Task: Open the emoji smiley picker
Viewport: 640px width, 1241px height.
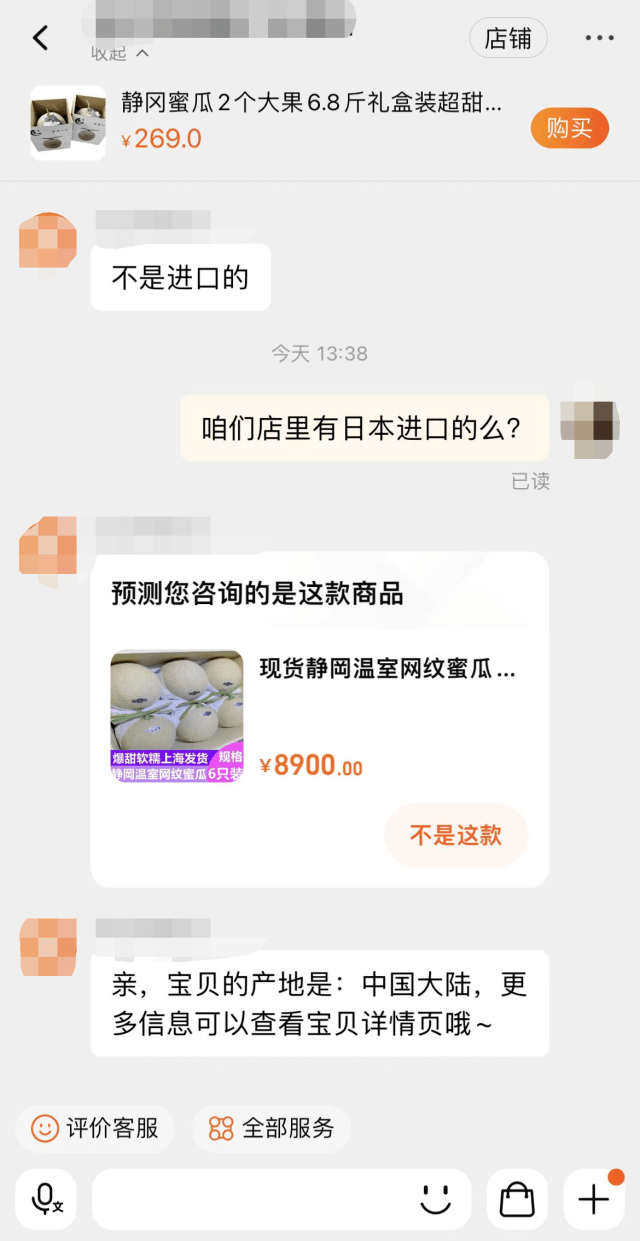Action: pyautogui.click(x=436, y=1198)
